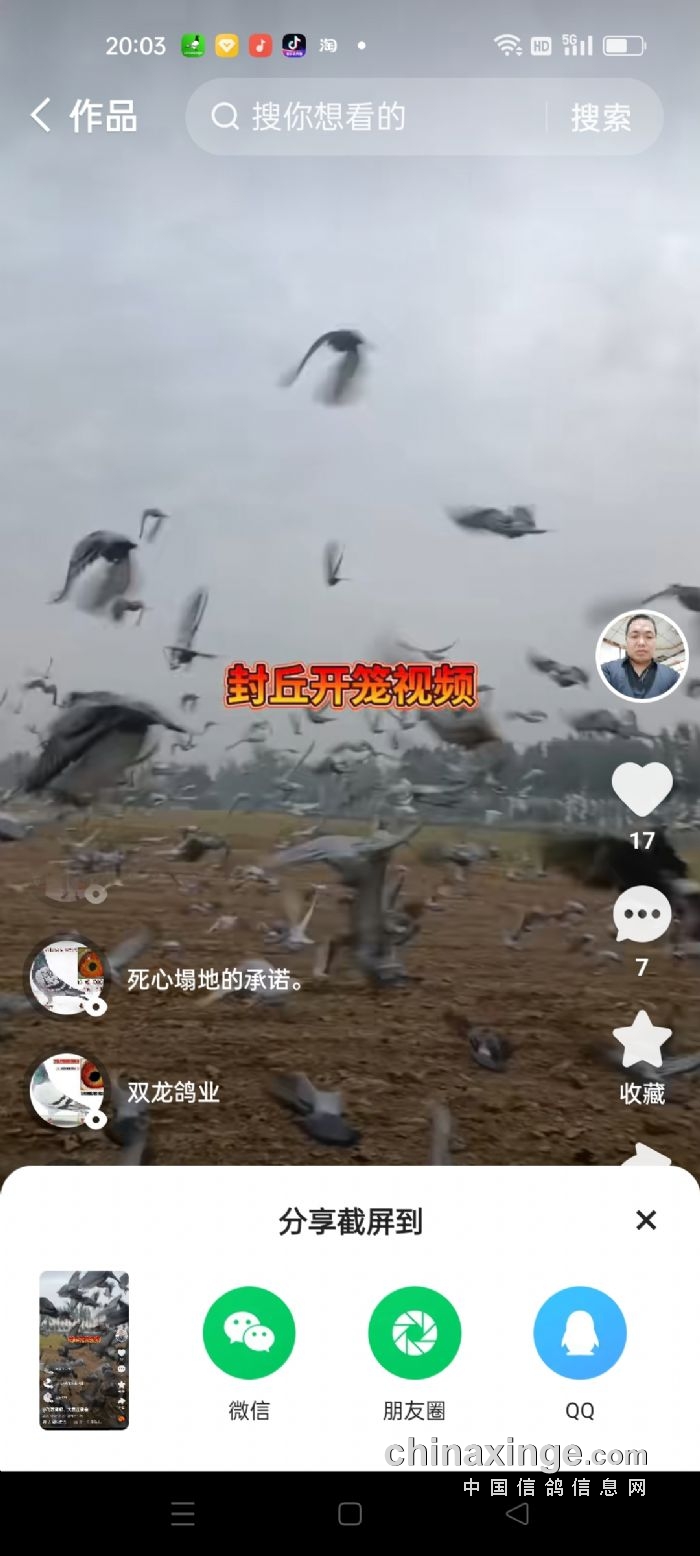Open 双龙鸽业 user avatar
This screenshot has height=1556, width=700.
tap(66, 1091)
